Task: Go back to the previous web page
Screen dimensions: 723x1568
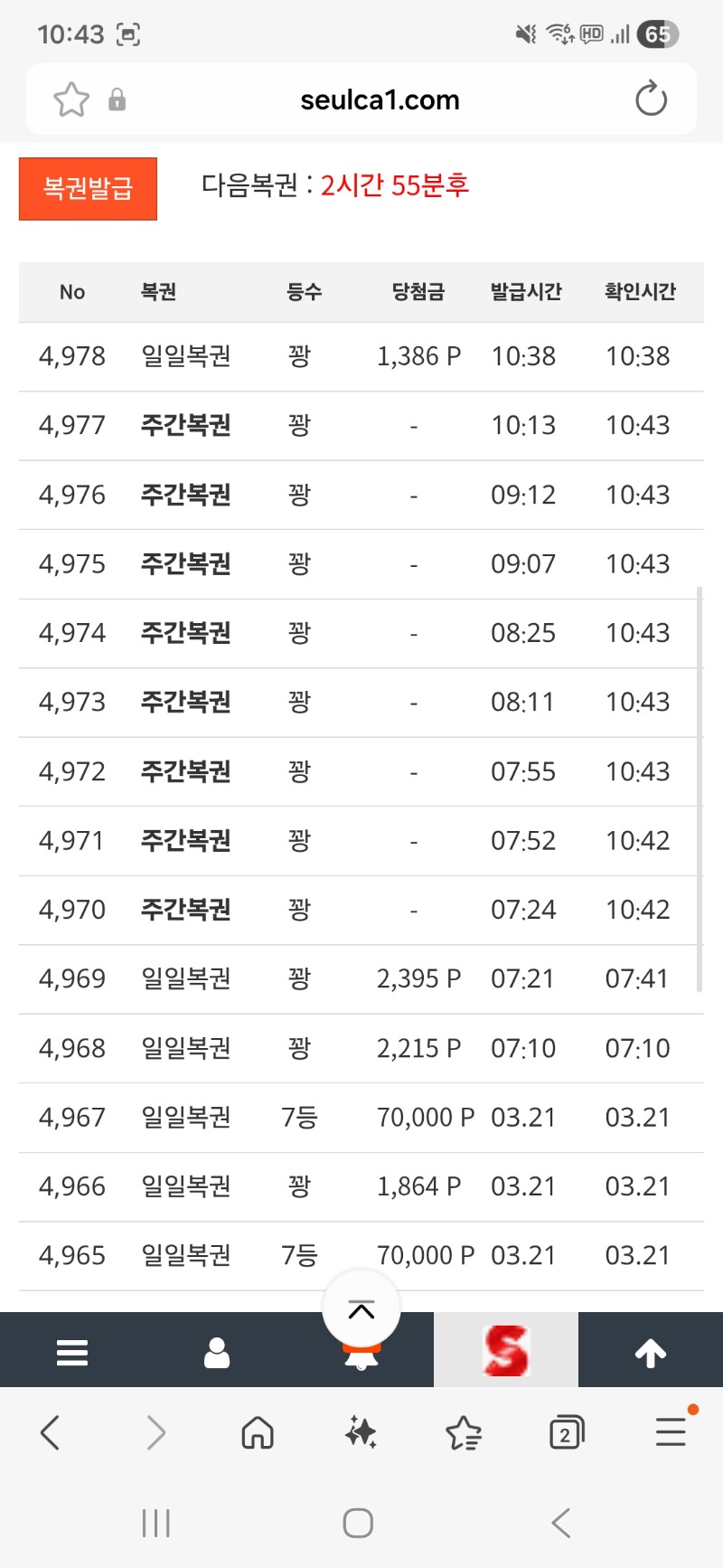Action: tap(51, 1432)
